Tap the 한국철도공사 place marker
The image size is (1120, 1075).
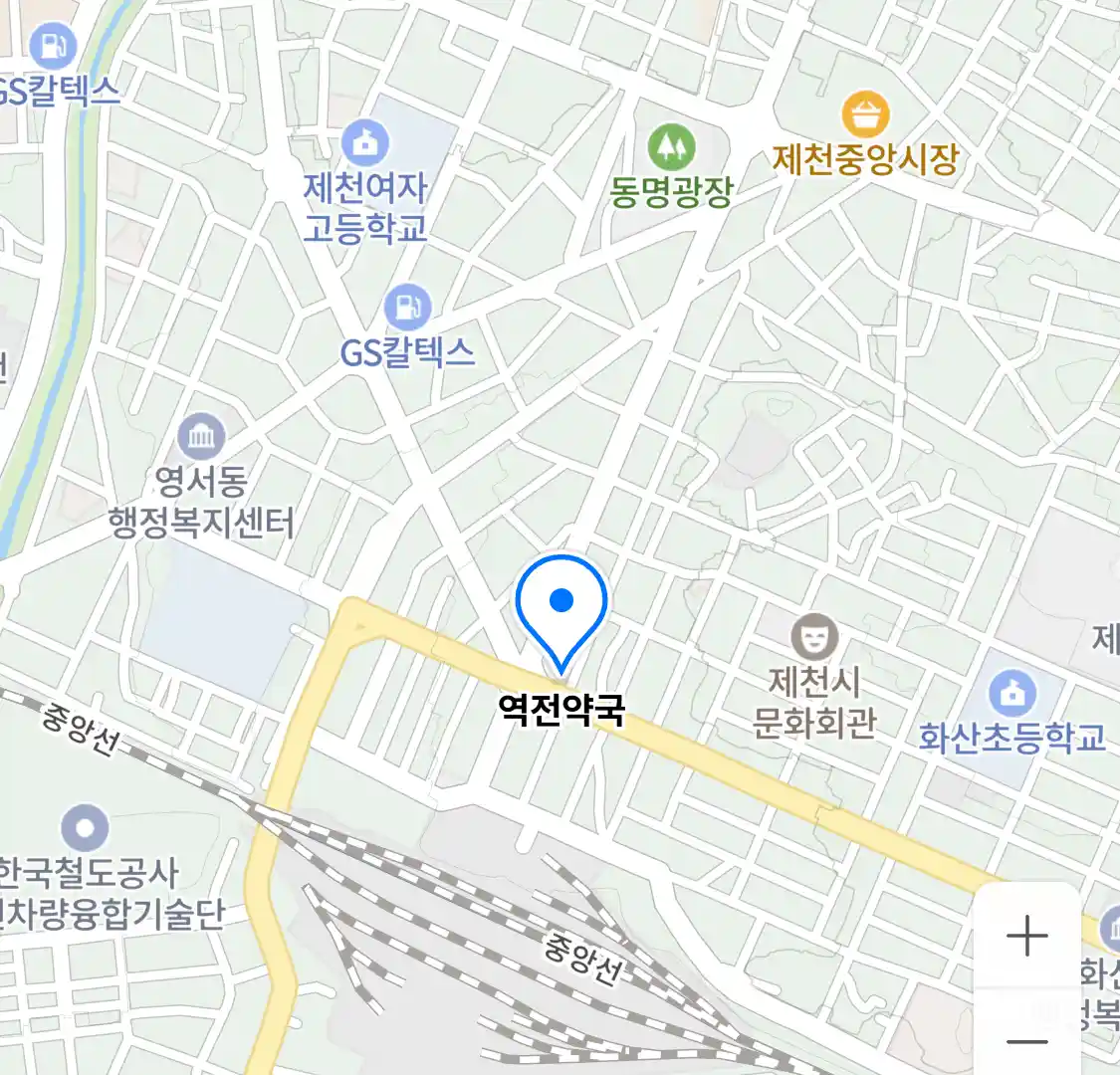[x=85, y=828]
